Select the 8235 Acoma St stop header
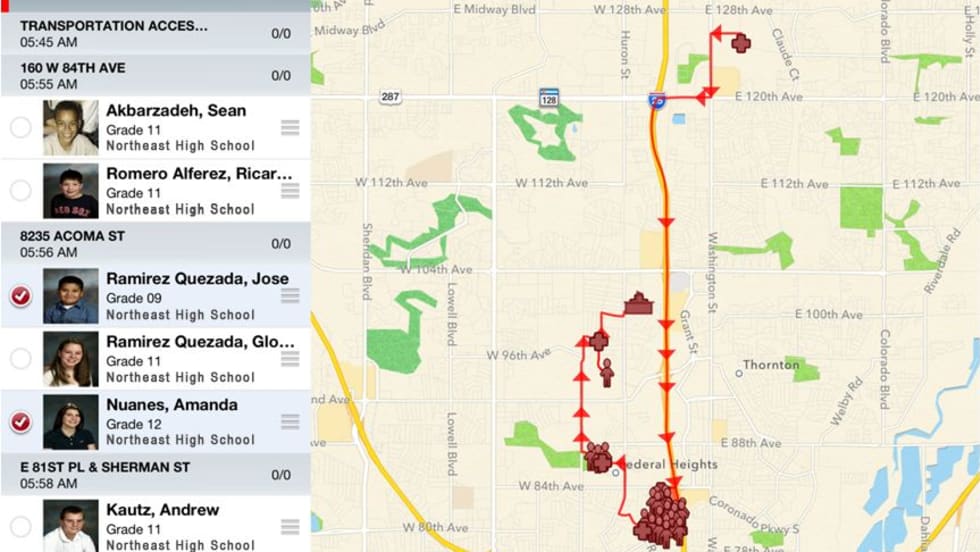Screen dimensions: 980x552 154,244
